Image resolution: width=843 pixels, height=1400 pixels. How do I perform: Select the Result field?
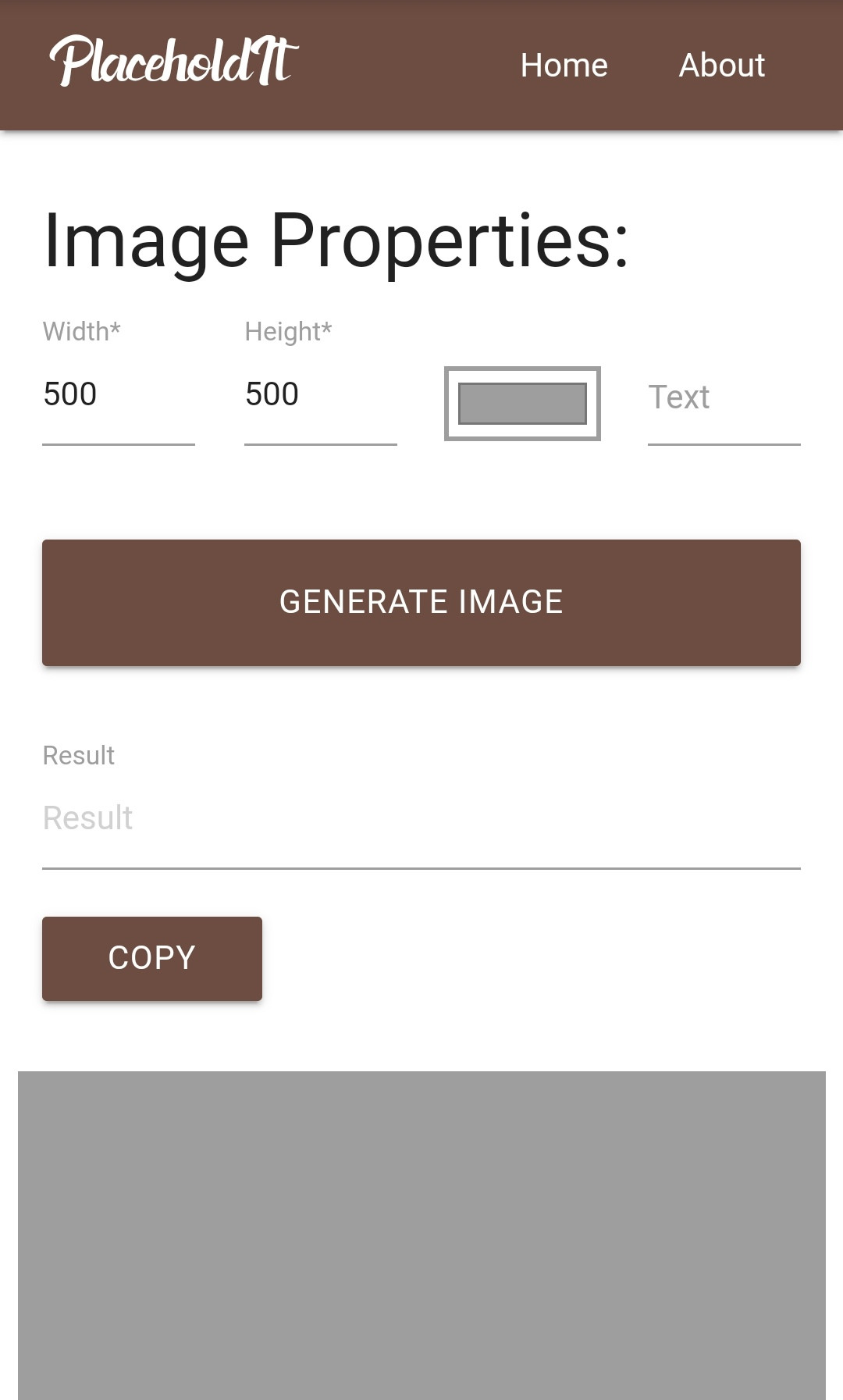point(421,819)
